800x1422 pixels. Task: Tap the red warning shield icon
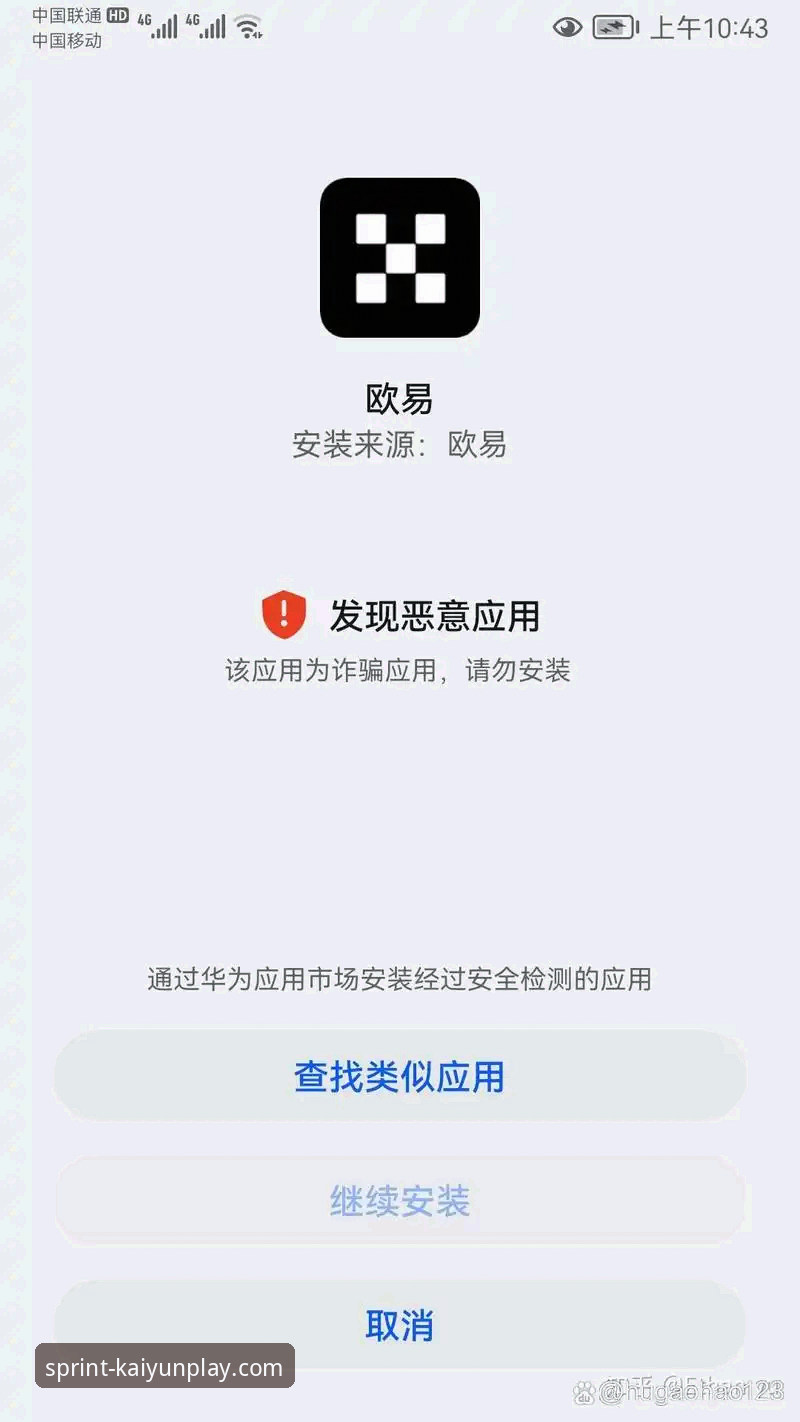point(284,616)
